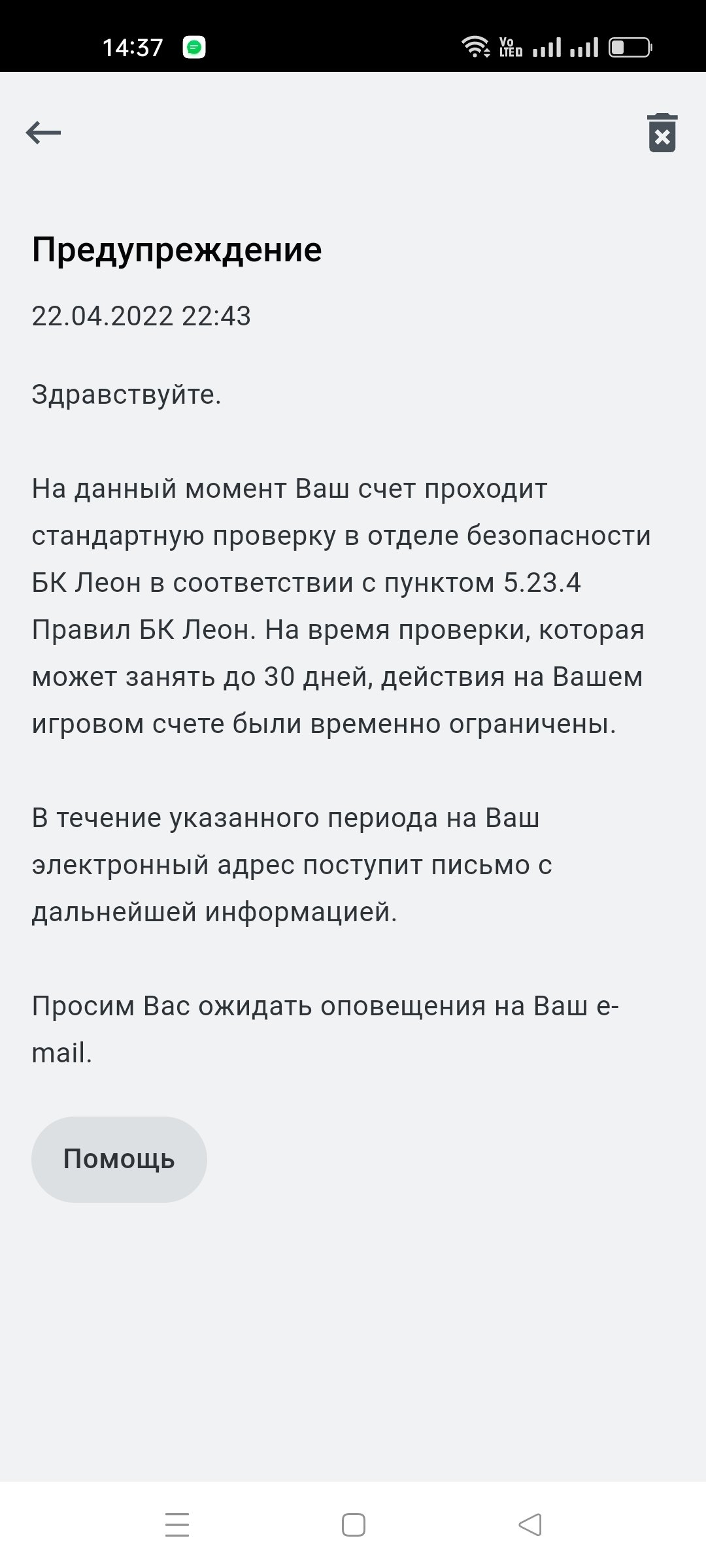Viewport: 706px width, 1568px height.
Task: Tap the system home button
Action: pyautogui.click(x=353, y=1525)
